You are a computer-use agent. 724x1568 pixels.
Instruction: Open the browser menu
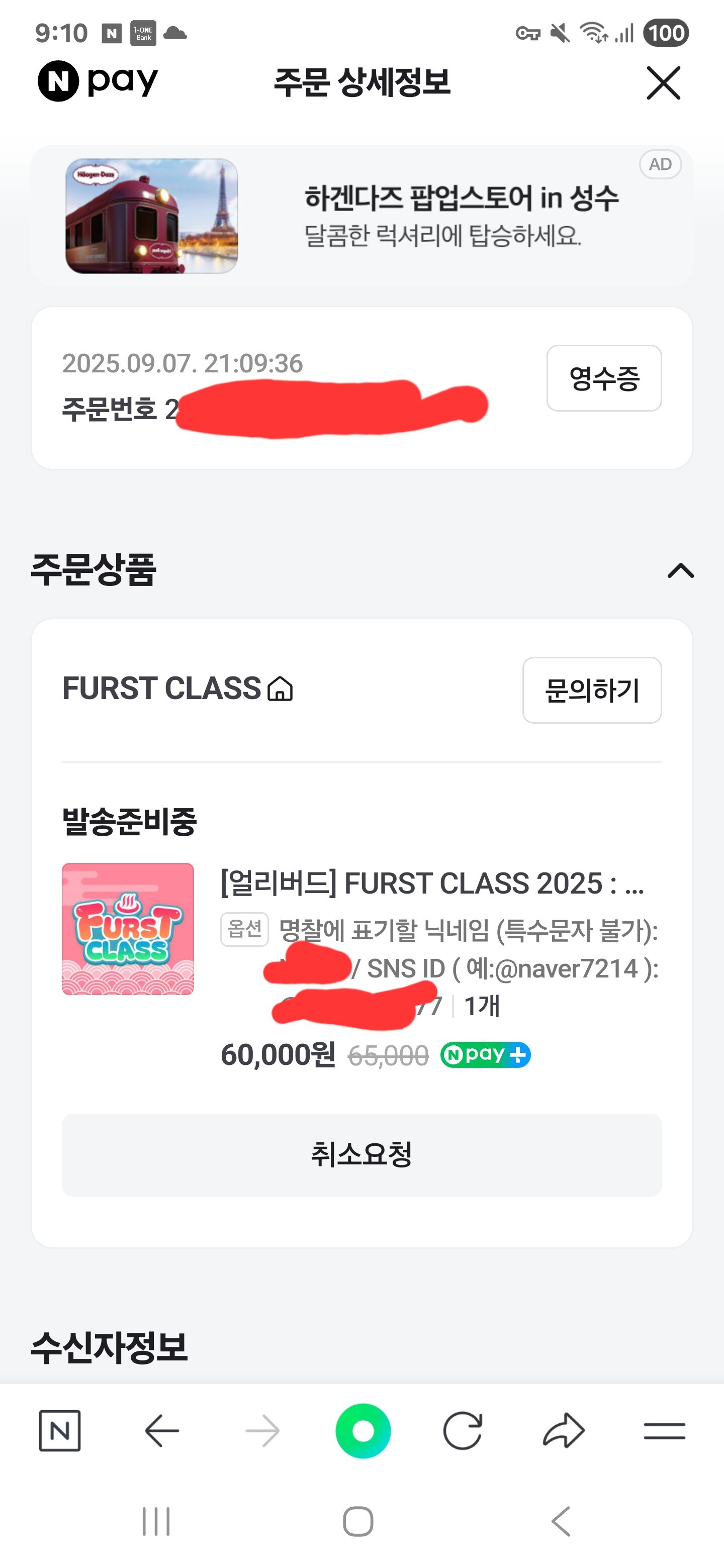click(x=664, y=1430)
